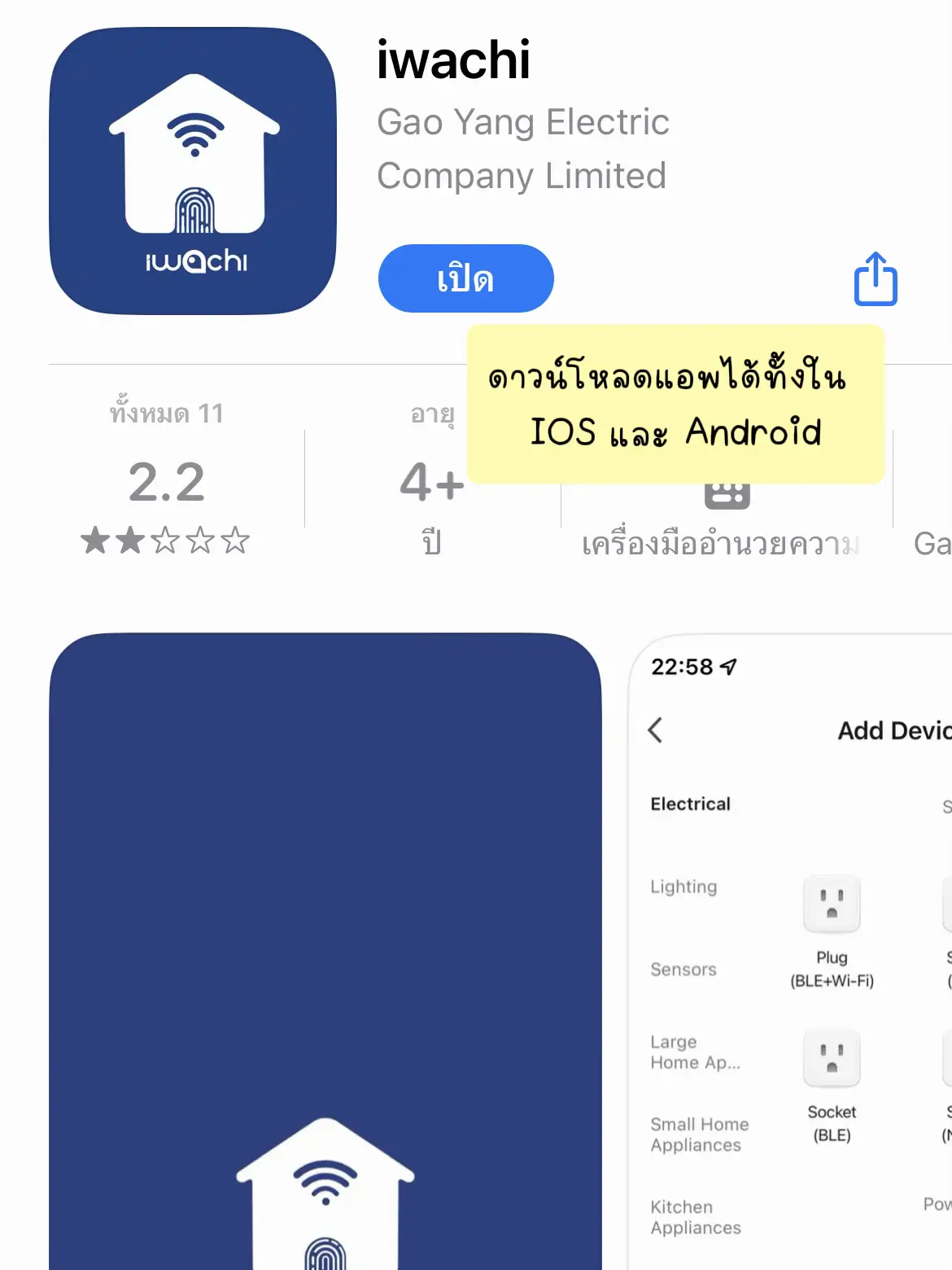Tap the Gao Yang Electric developer name
The width and height of the screenshot is (952, 1270).
point(522,148)
